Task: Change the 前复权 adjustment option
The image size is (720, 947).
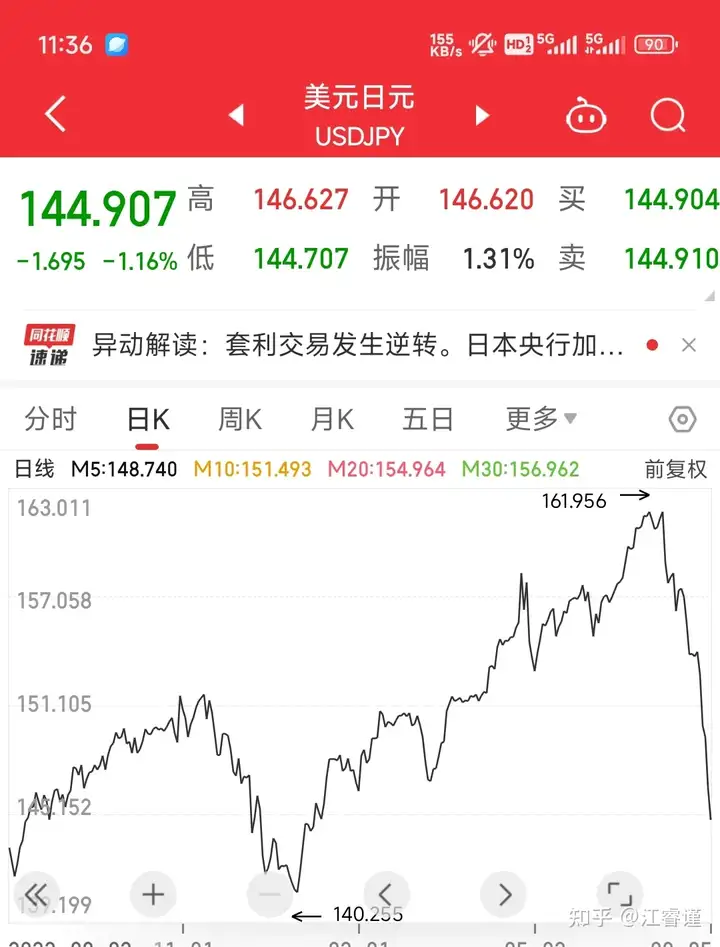Action: (x=675, y=469)
